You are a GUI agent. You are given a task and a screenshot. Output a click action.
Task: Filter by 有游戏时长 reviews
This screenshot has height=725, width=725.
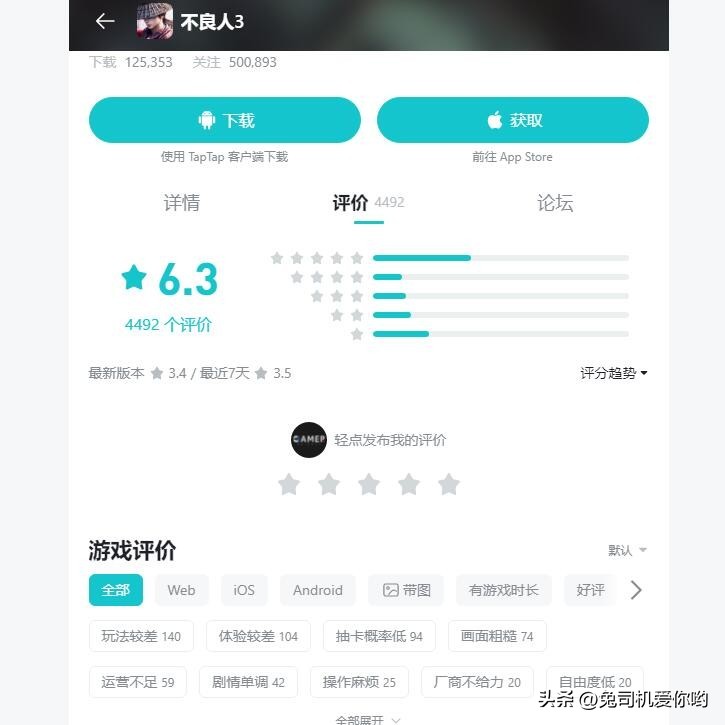[x=503, y=590]
